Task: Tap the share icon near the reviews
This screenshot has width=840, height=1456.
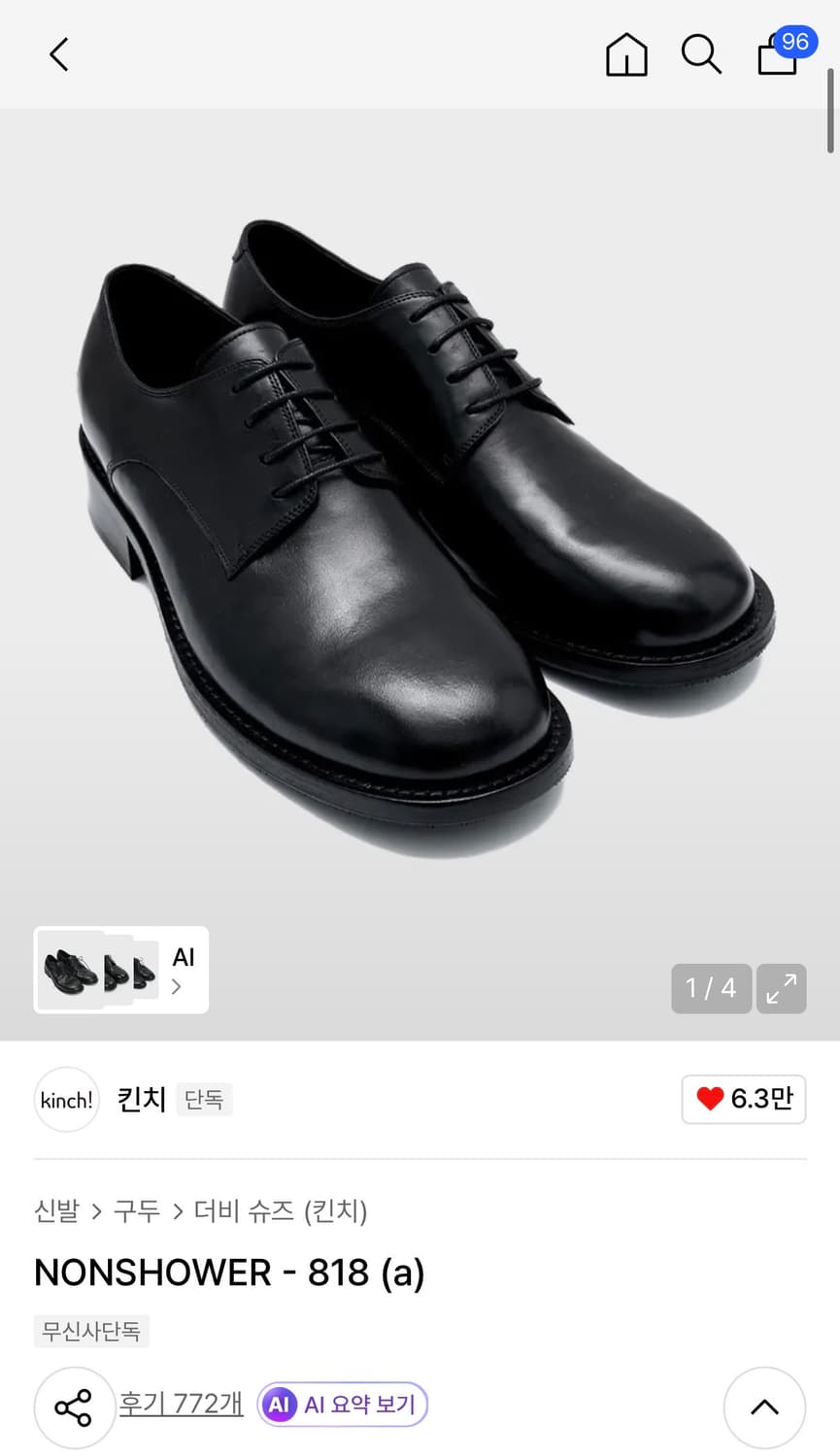Action: tap(74, 1407)
